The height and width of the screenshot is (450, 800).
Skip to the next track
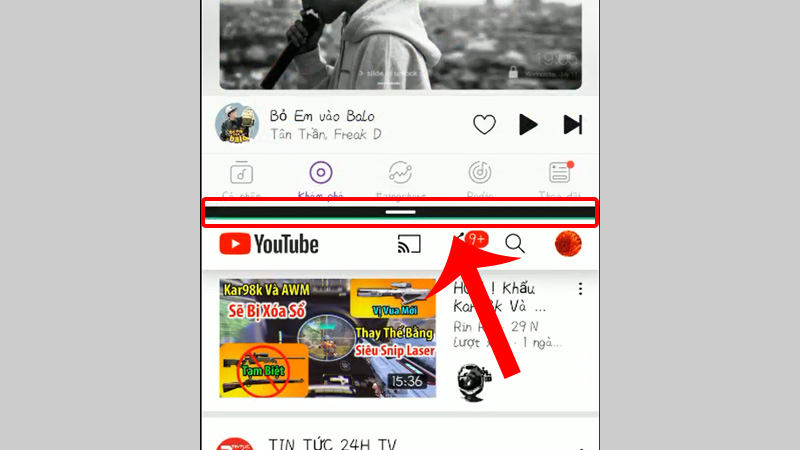[572, 125]
